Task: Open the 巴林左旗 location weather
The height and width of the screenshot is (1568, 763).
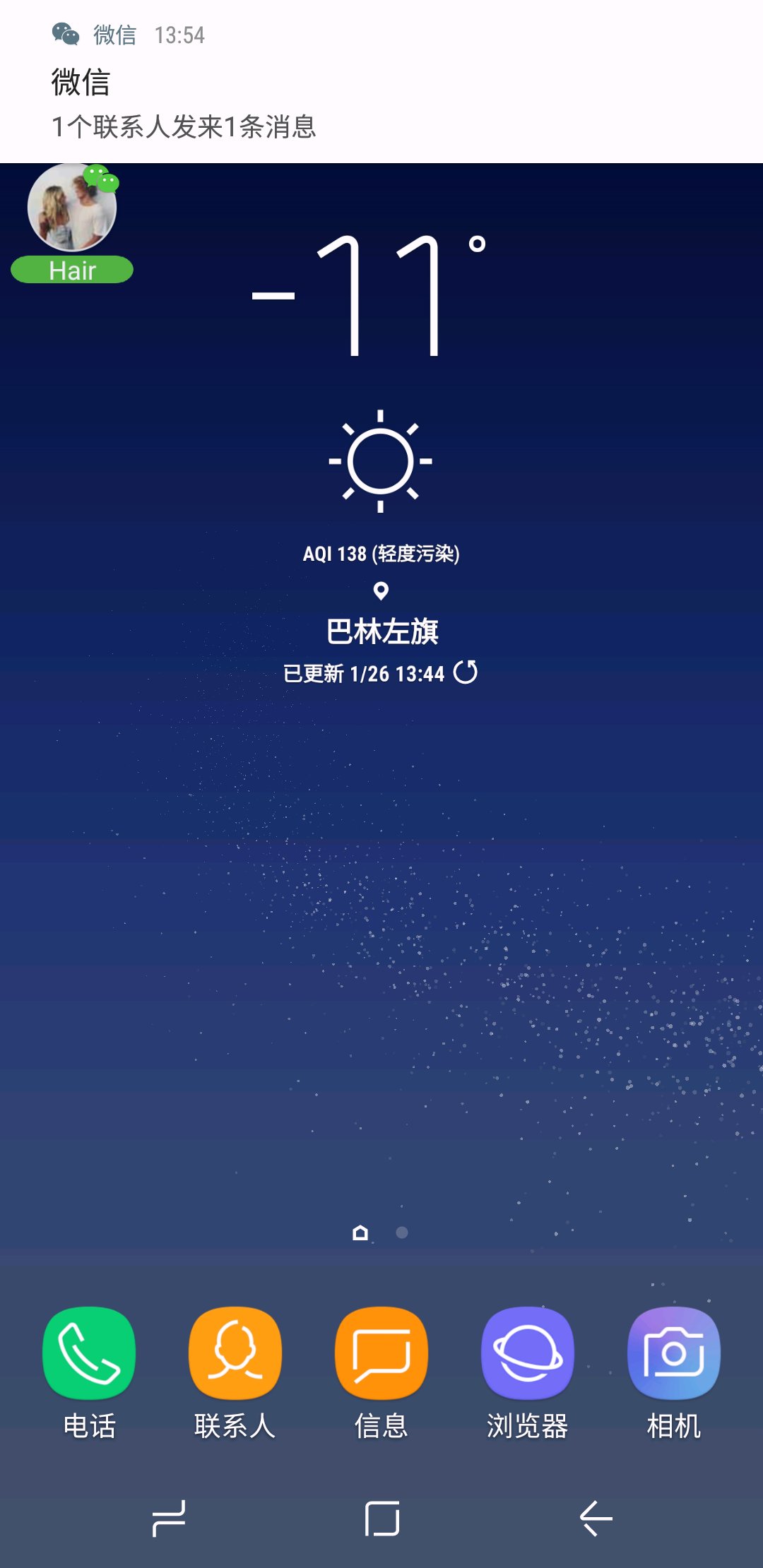Action: [x=381, y=631]
